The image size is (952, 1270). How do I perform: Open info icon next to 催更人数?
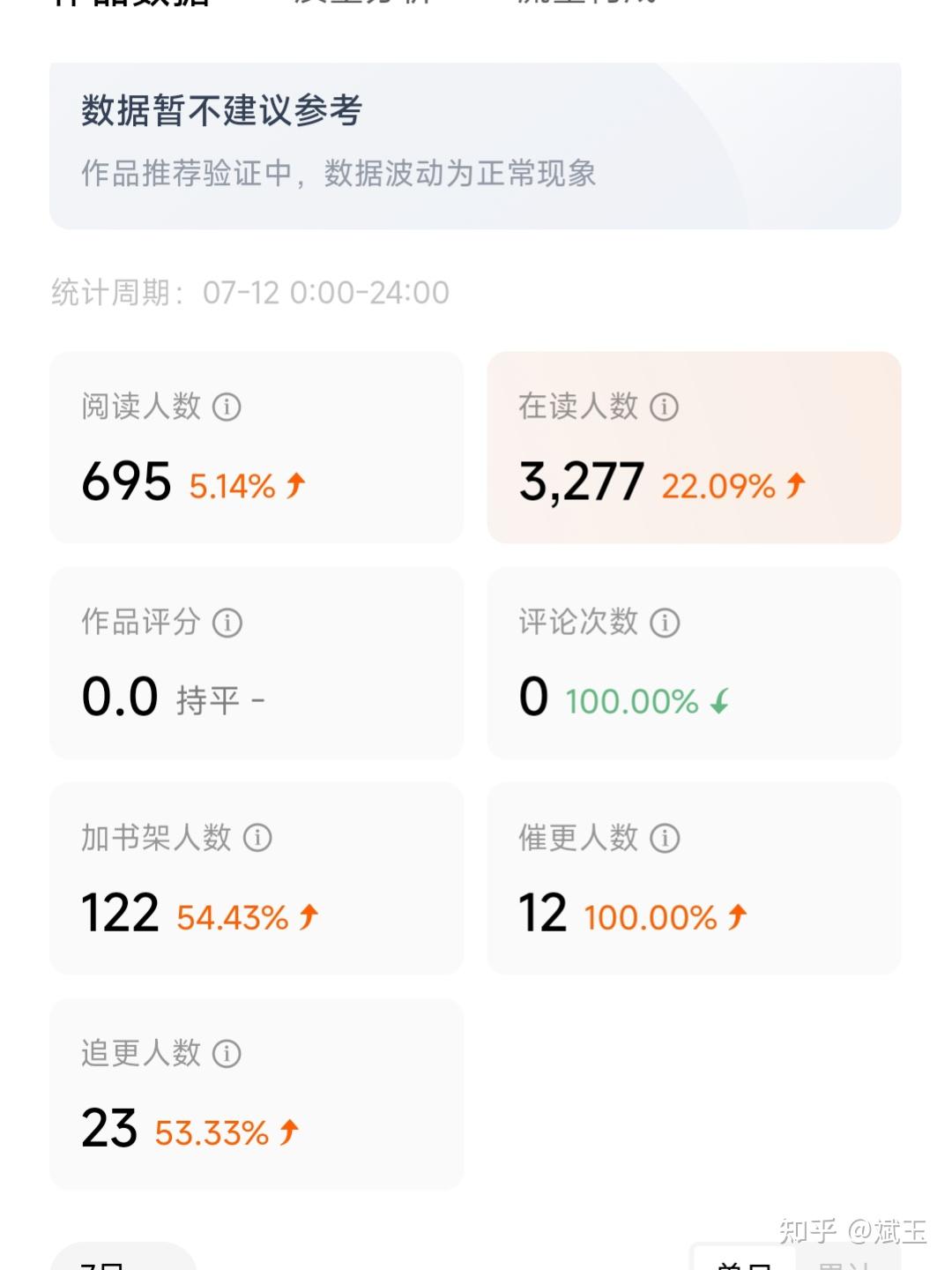(x=665, y=838)
